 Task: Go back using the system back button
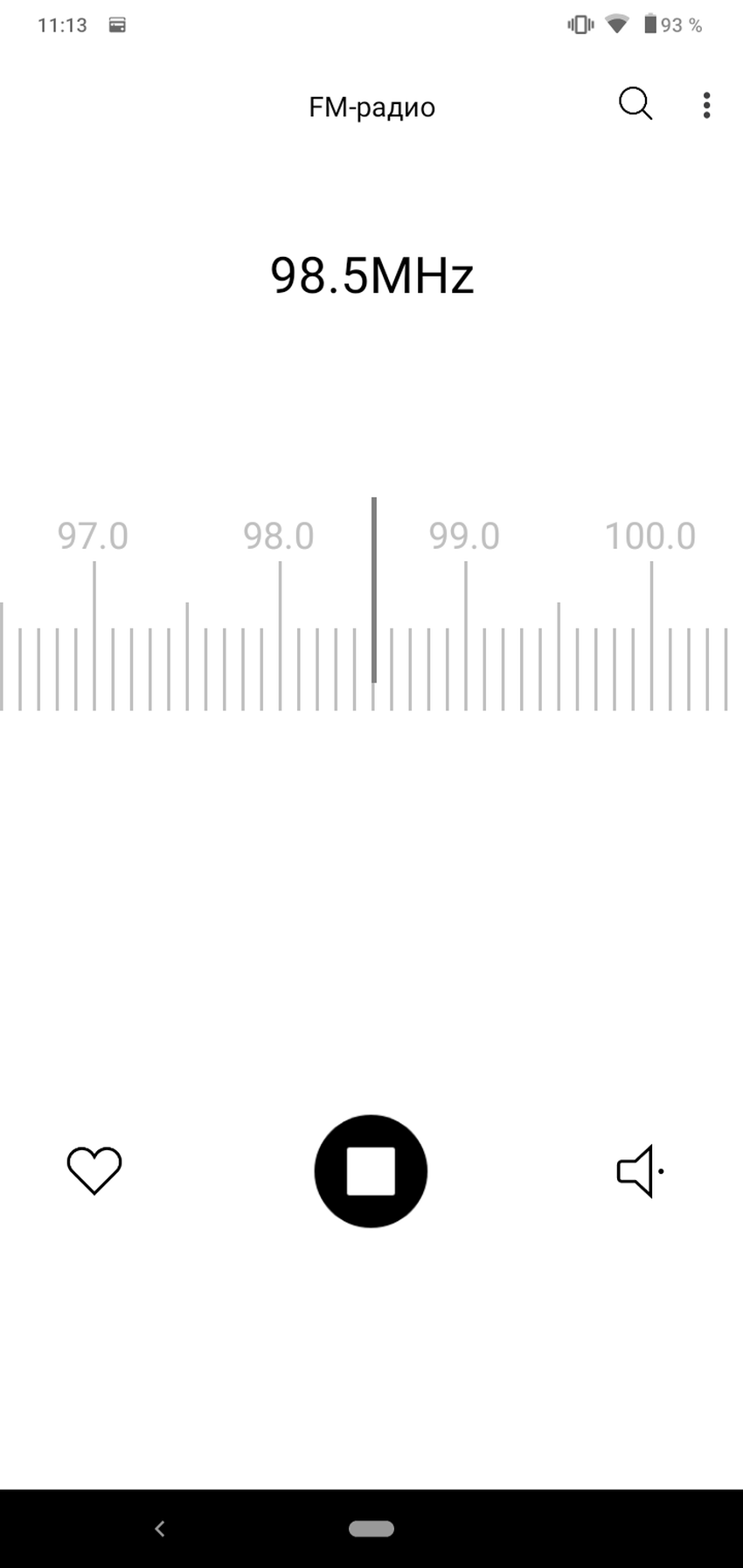[159, 1529]
